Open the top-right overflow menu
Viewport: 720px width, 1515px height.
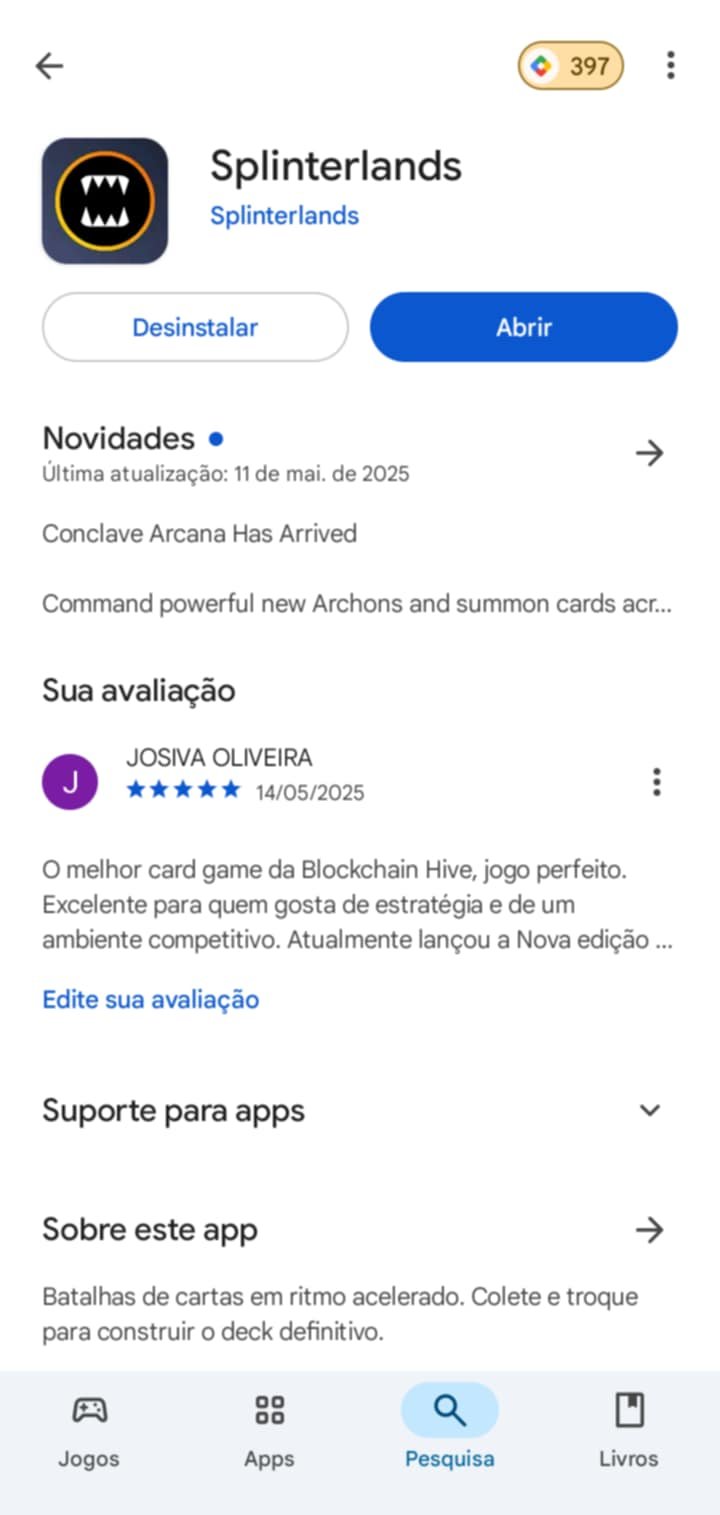tap(670, 66)
